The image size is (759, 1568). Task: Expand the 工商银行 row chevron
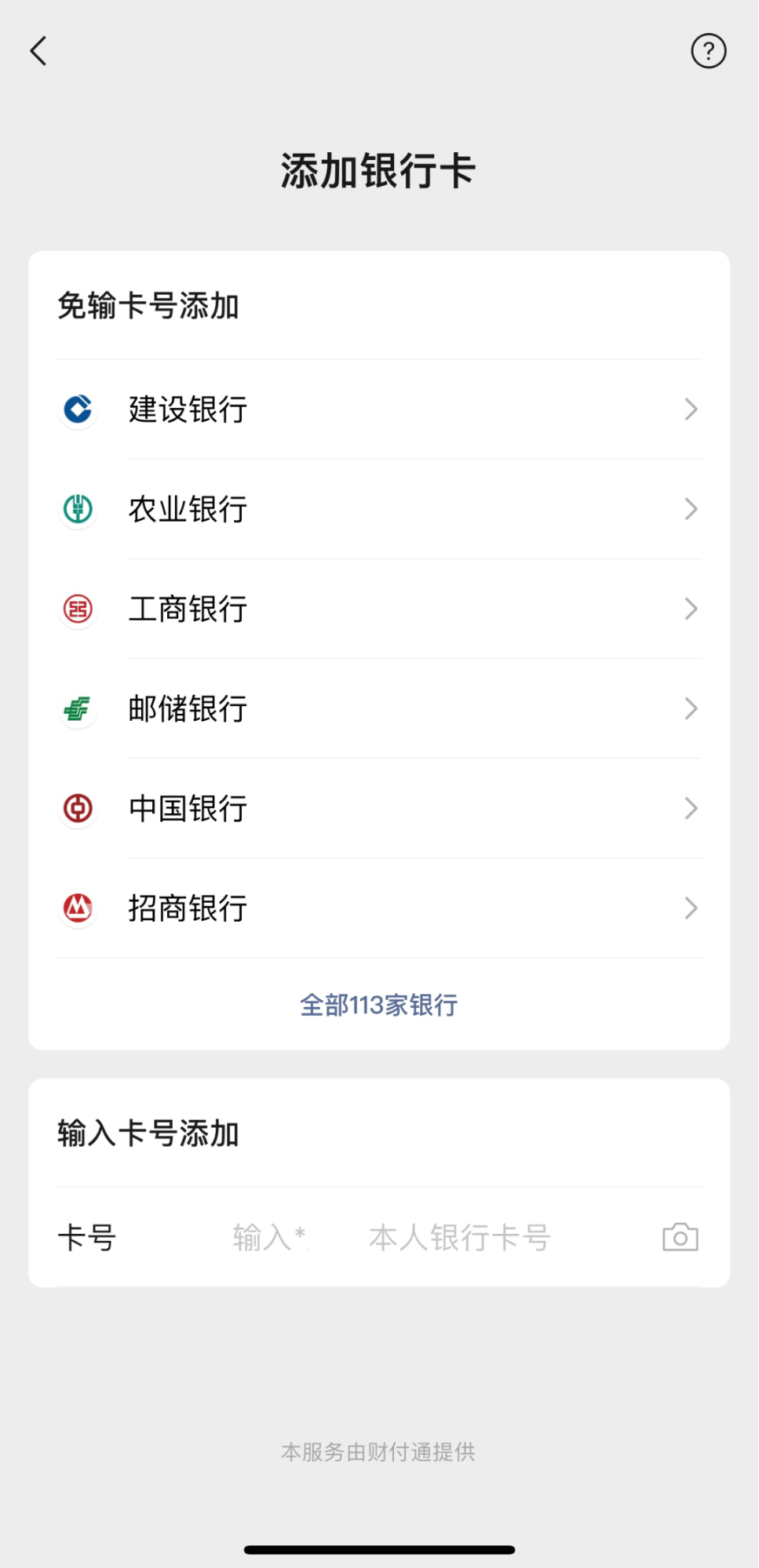[691, 609]
